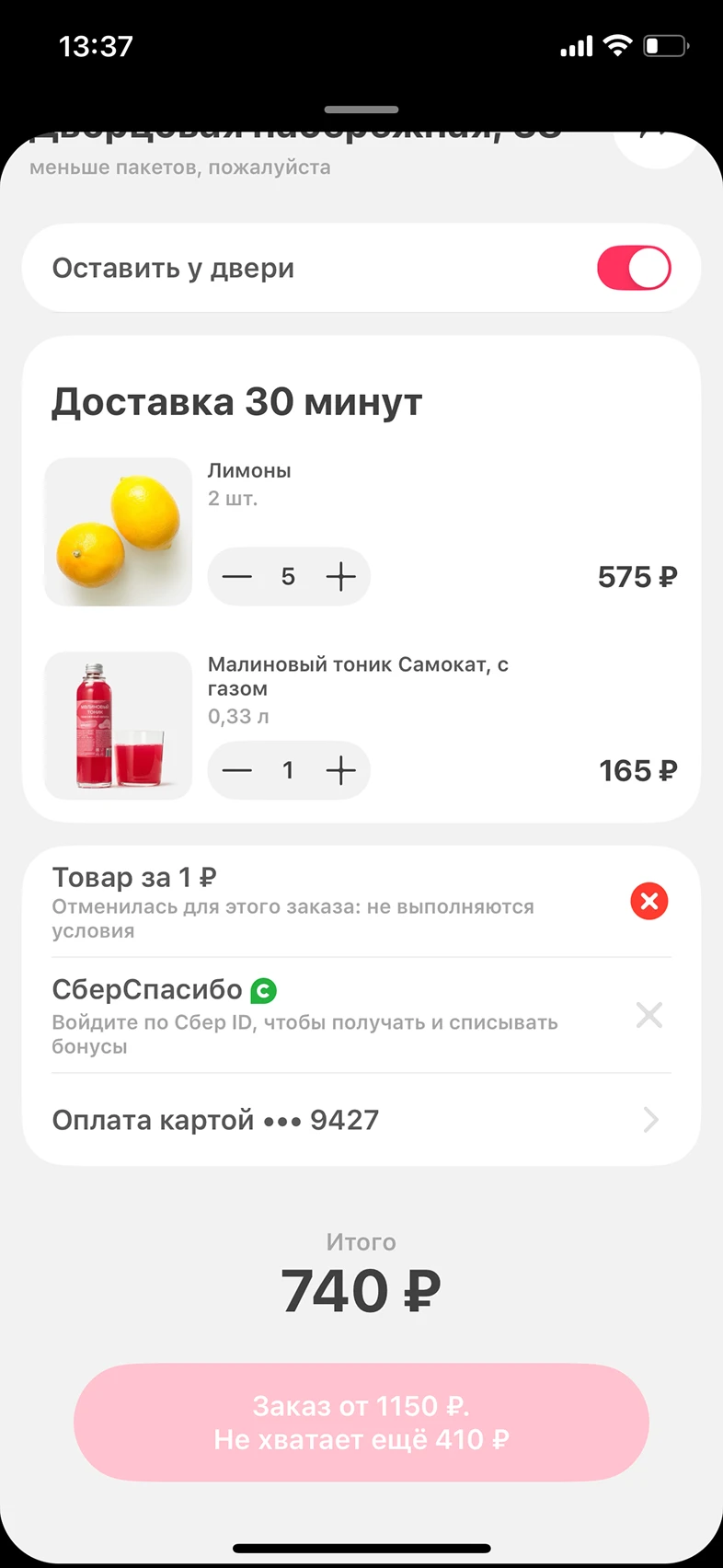Screen dimensions: 723x1568
Task: Open the Малиновый тоник product image
Action: pos(119,725)
